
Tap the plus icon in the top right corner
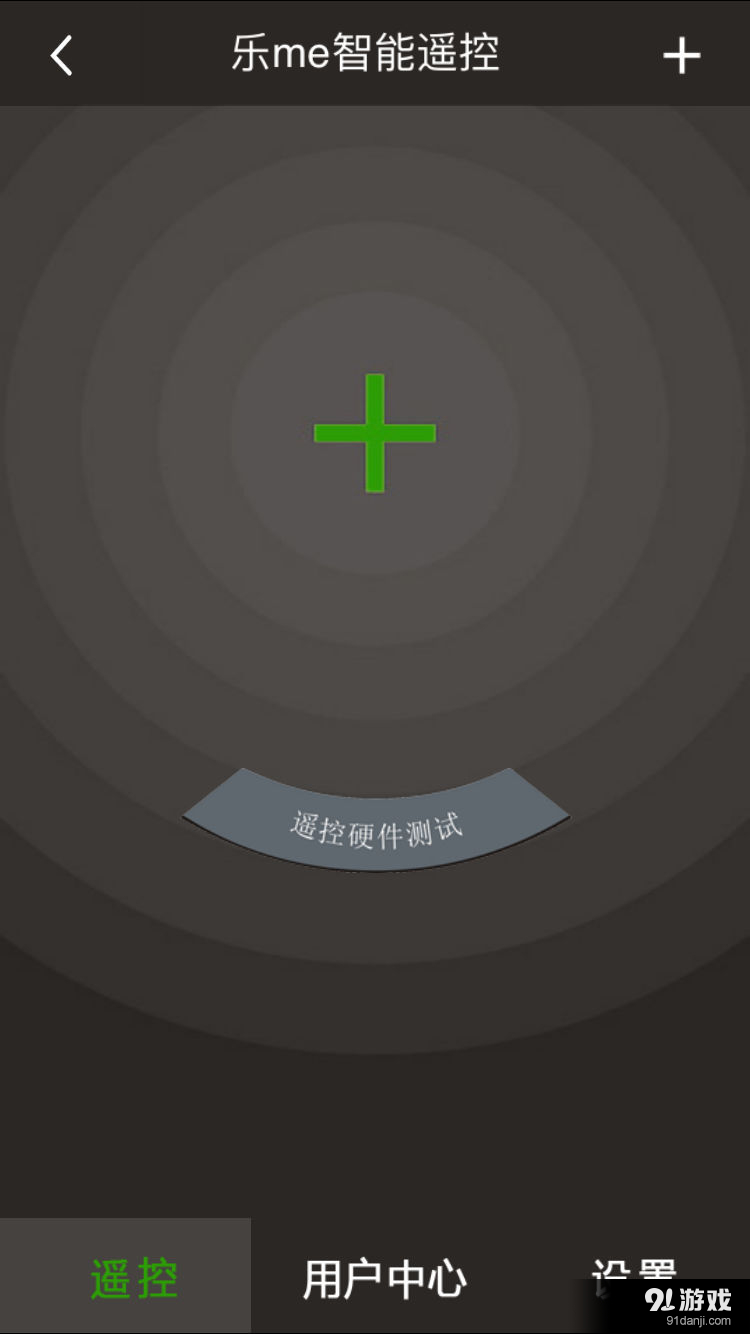pyautogui.click(x=683, y=55)
